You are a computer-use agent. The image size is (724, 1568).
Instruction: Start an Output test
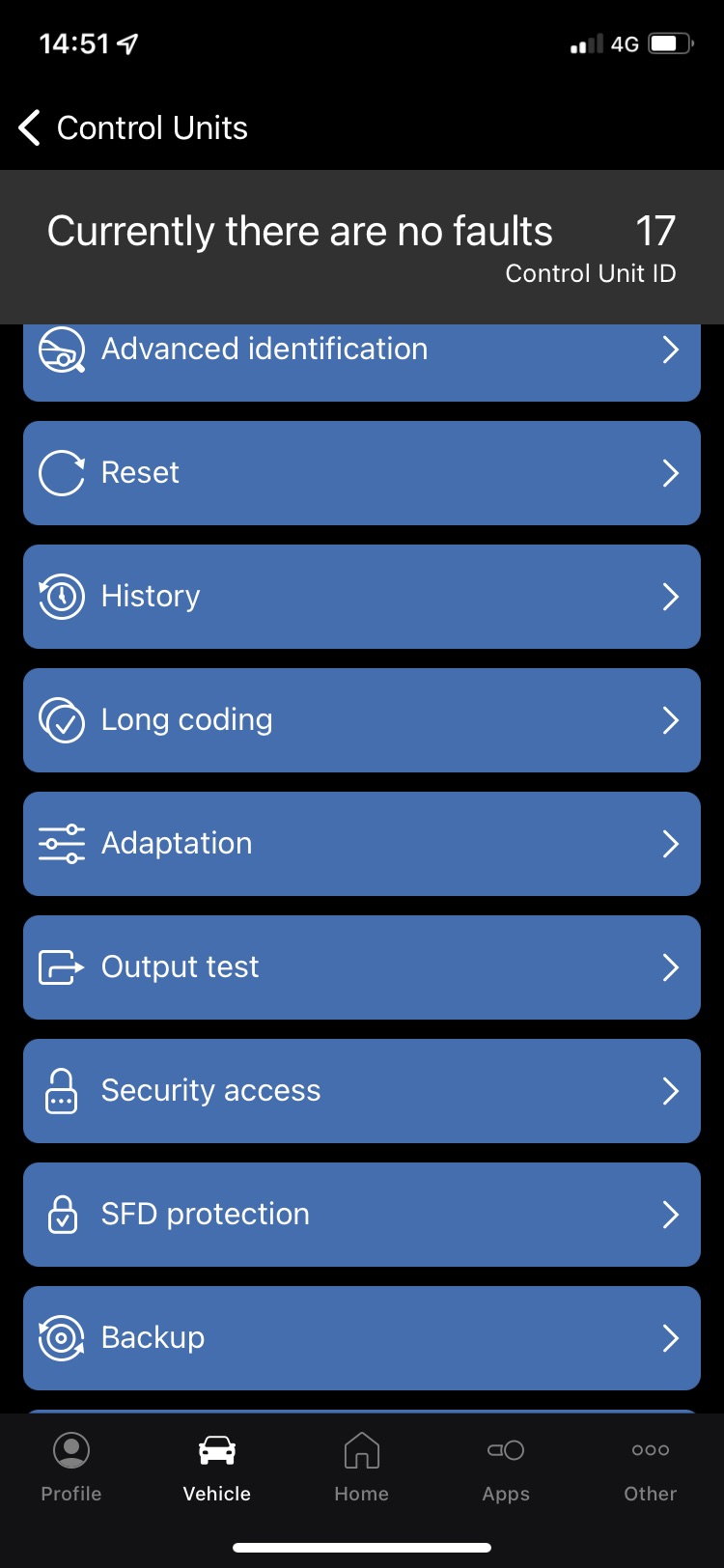point(361,967)
